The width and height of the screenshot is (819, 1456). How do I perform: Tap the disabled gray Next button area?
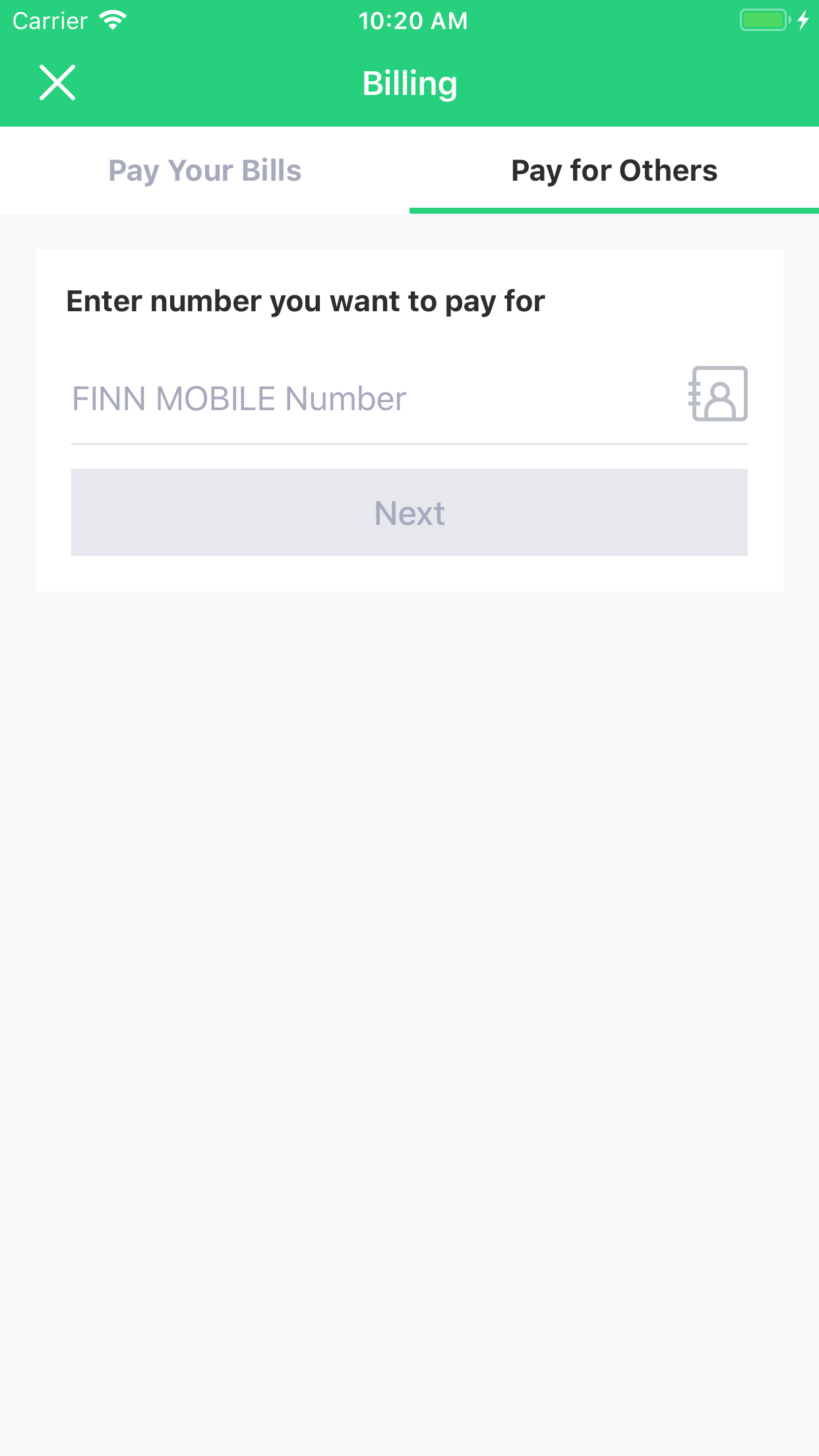point(409,512)
